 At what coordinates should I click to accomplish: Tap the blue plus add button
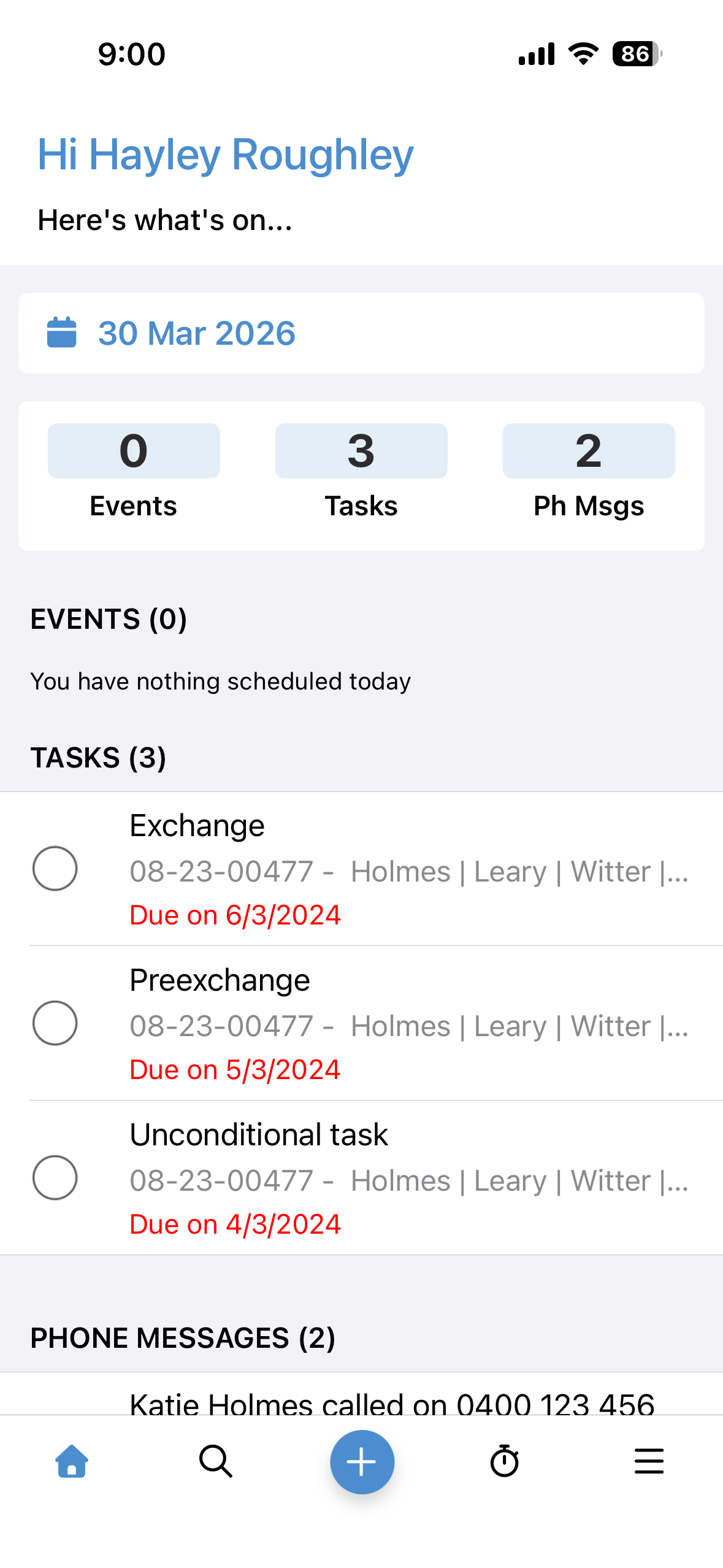362,1462
